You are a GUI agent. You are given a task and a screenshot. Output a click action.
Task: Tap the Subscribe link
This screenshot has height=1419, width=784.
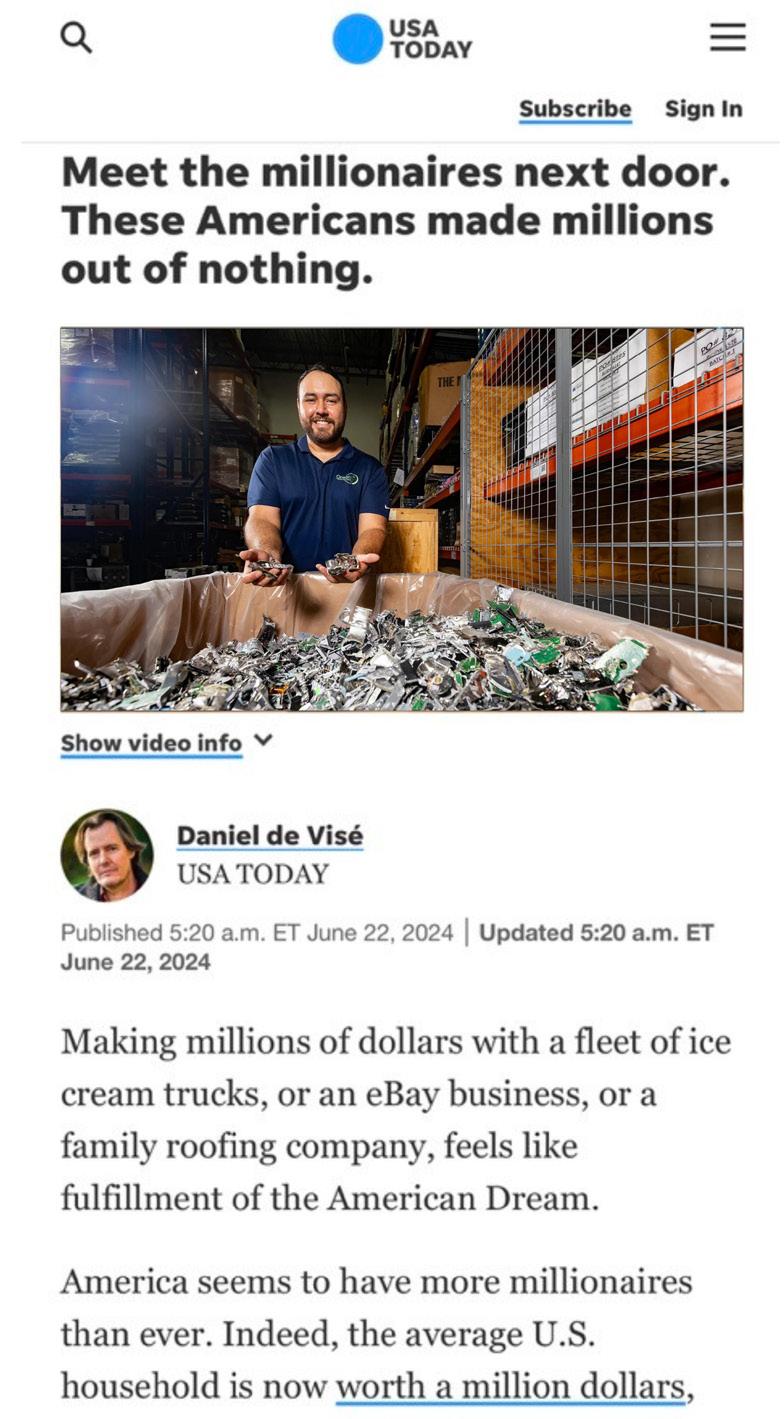pyautogui.click(x=575, y=109)
